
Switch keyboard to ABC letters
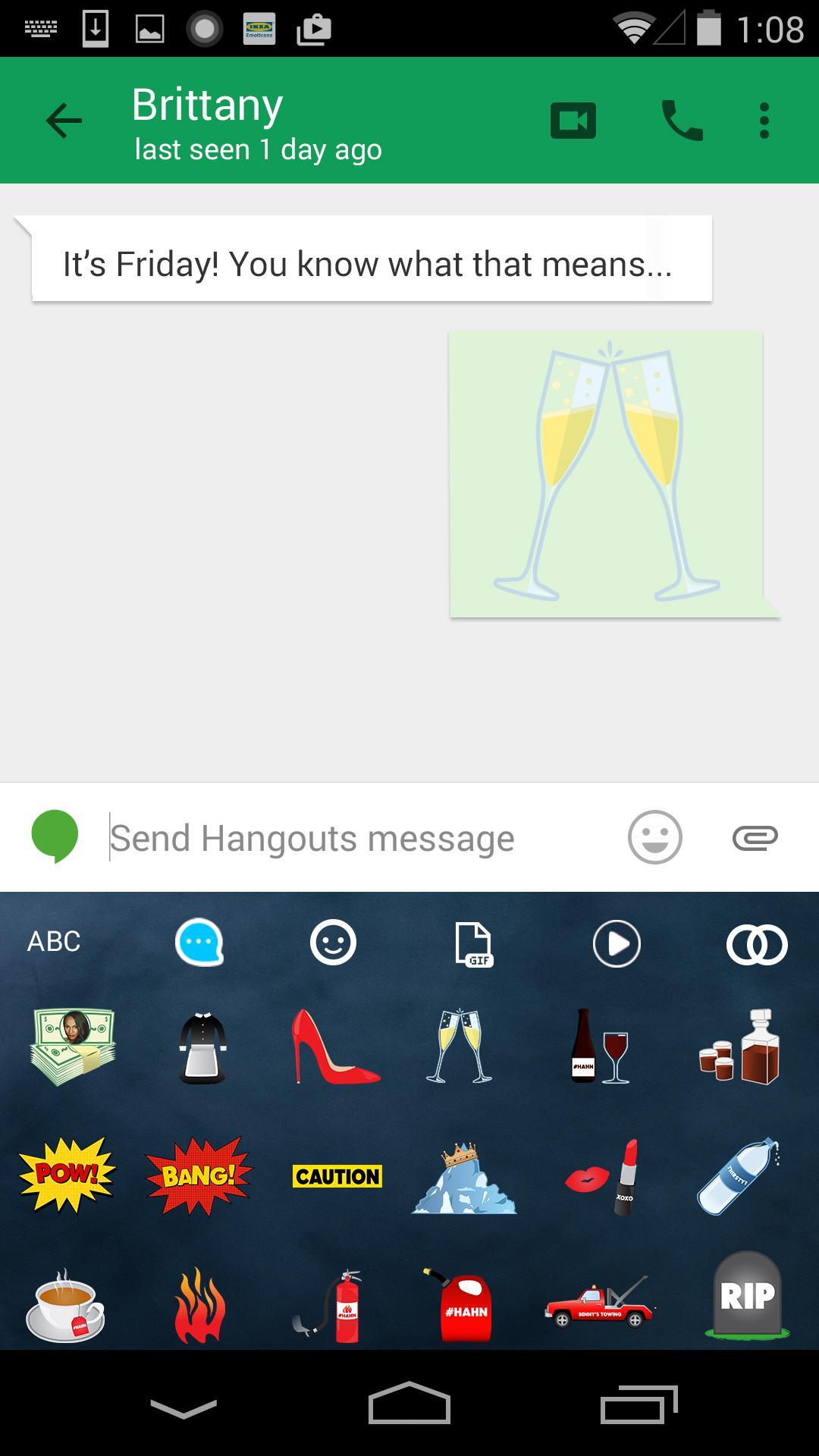(54, 941)
